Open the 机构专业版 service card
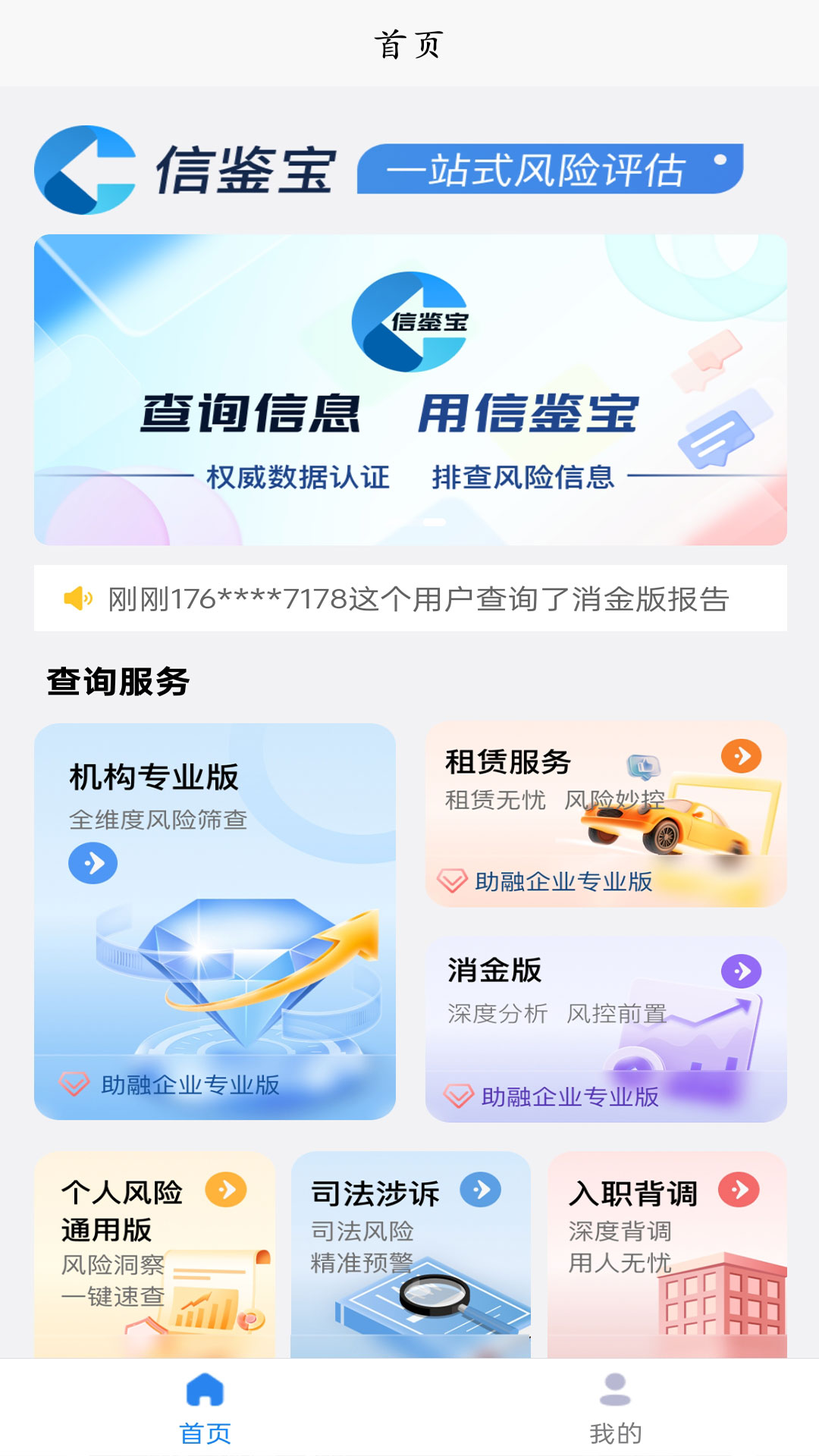Viewport: 819px width, 1456px height. pyautogui.click(x=216, y=921)
